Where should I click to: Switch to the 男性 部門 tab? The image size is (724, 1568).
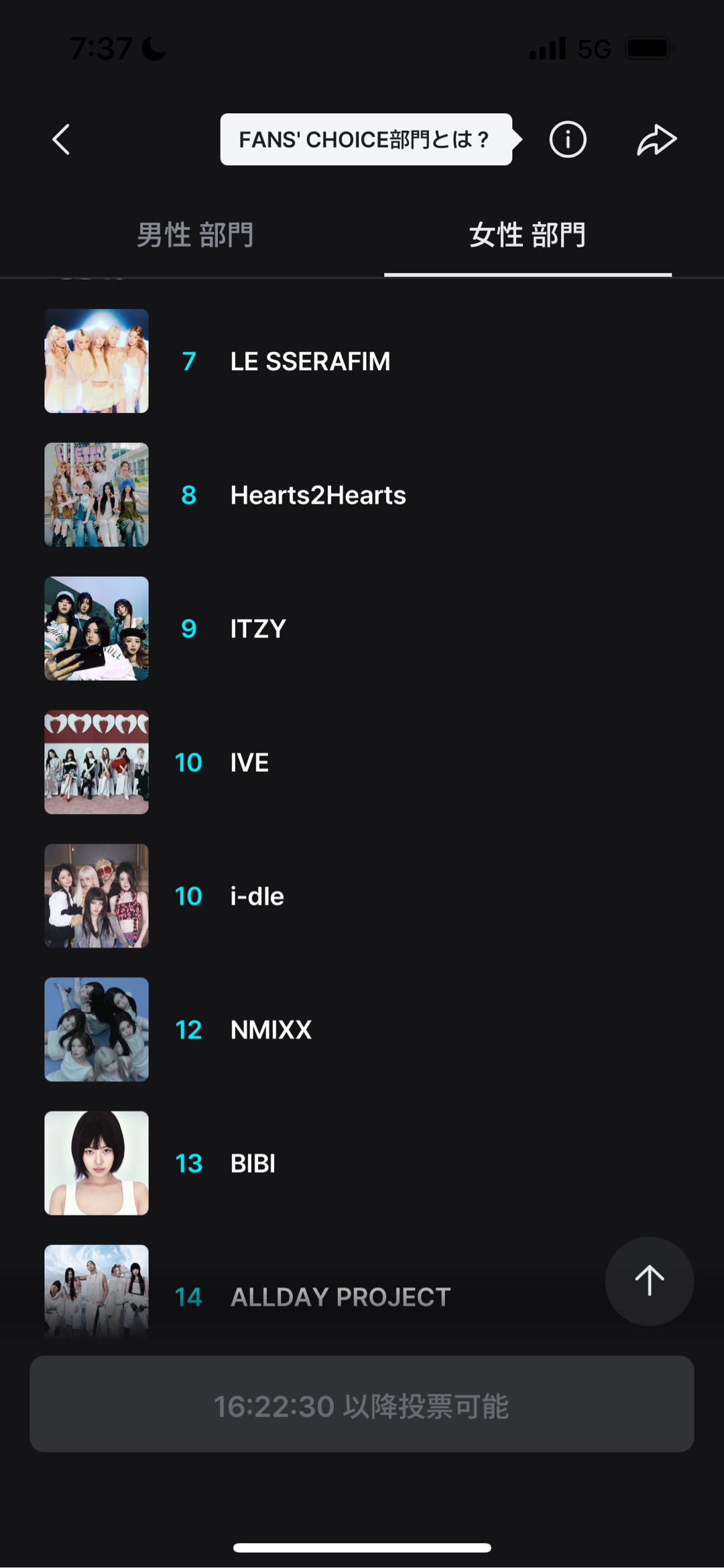coord(194,235)
